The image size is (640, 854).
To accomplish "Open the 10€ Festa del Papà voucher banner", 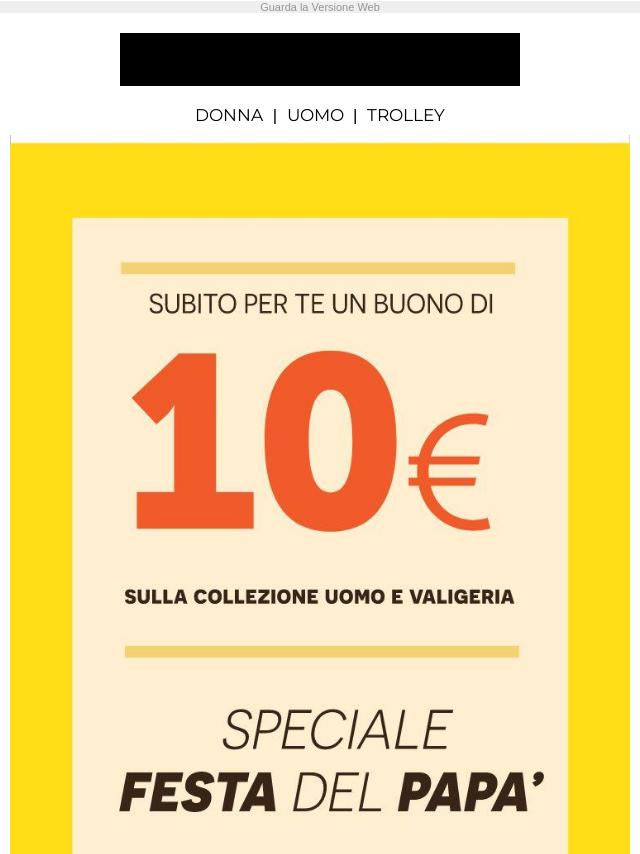I will point(320,500).
